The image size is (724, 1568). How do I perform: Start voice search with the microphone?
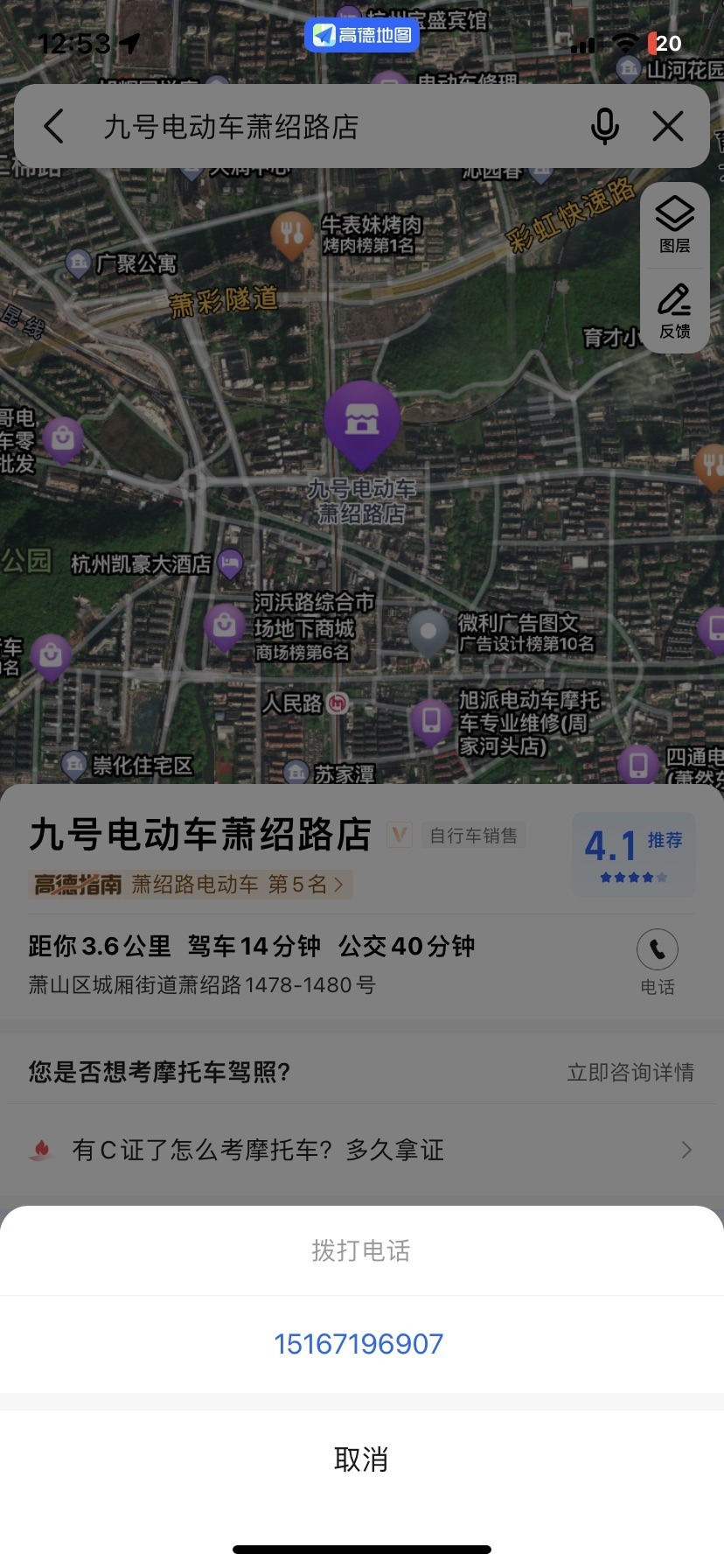pyautogui.click(x=604, y=127)
